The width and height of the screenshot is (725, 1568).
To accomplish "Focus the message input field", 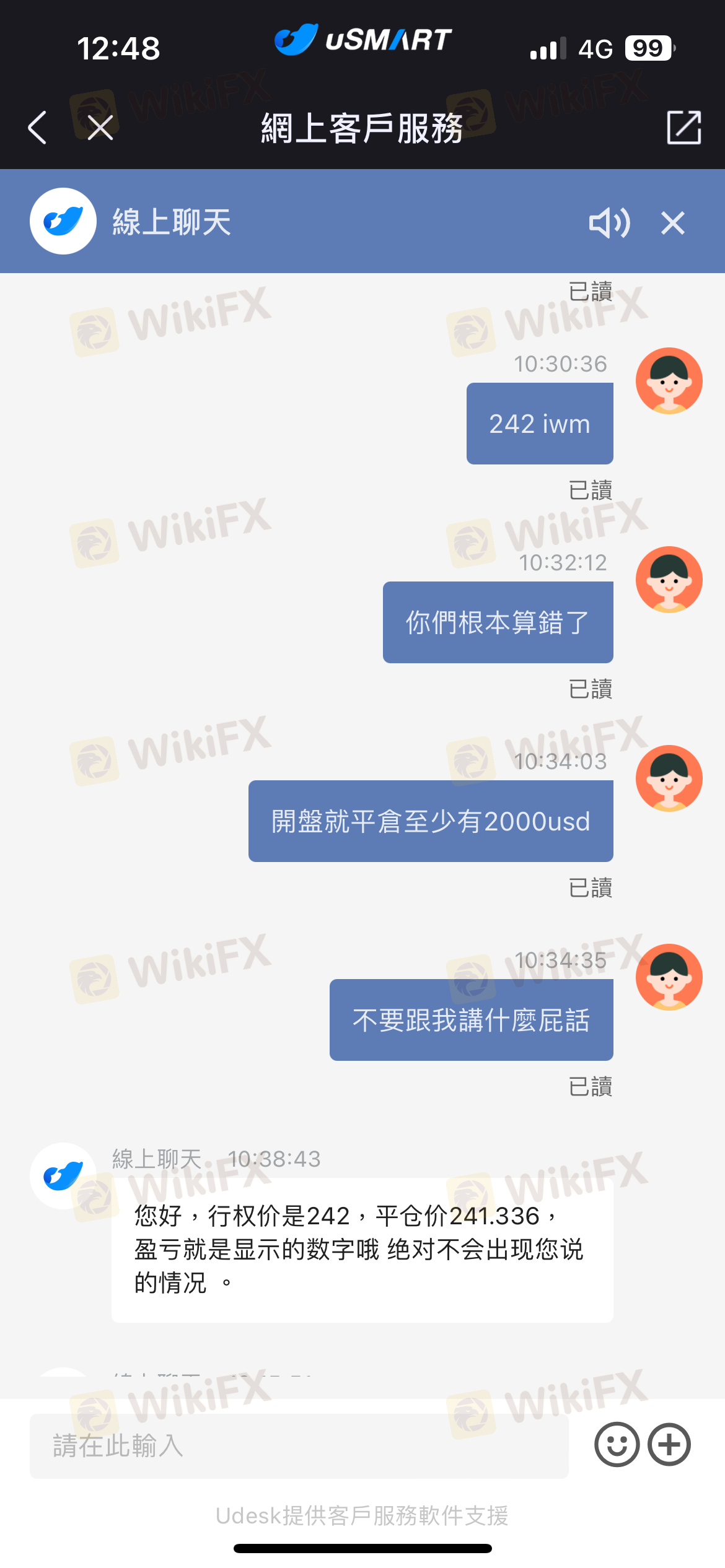I will (299, 1446).
